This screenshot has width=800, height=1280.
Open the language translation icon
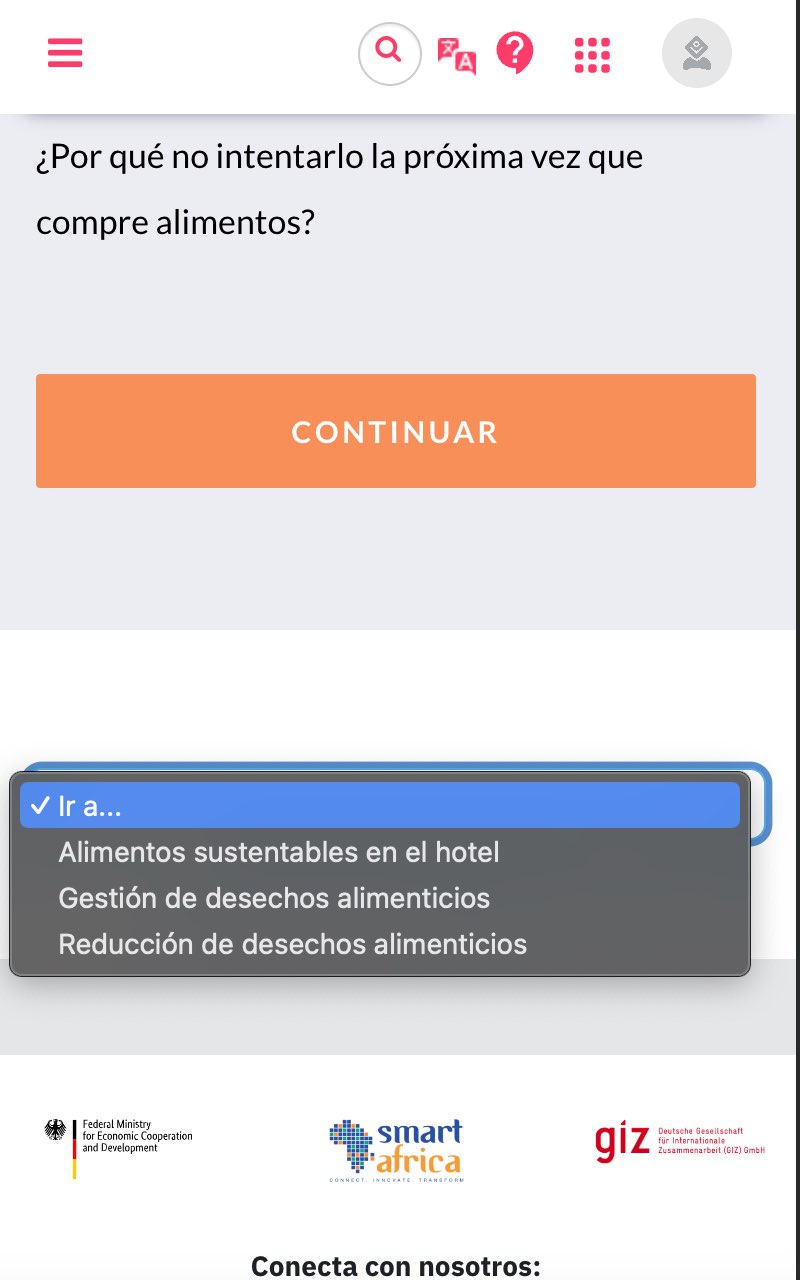456,54
